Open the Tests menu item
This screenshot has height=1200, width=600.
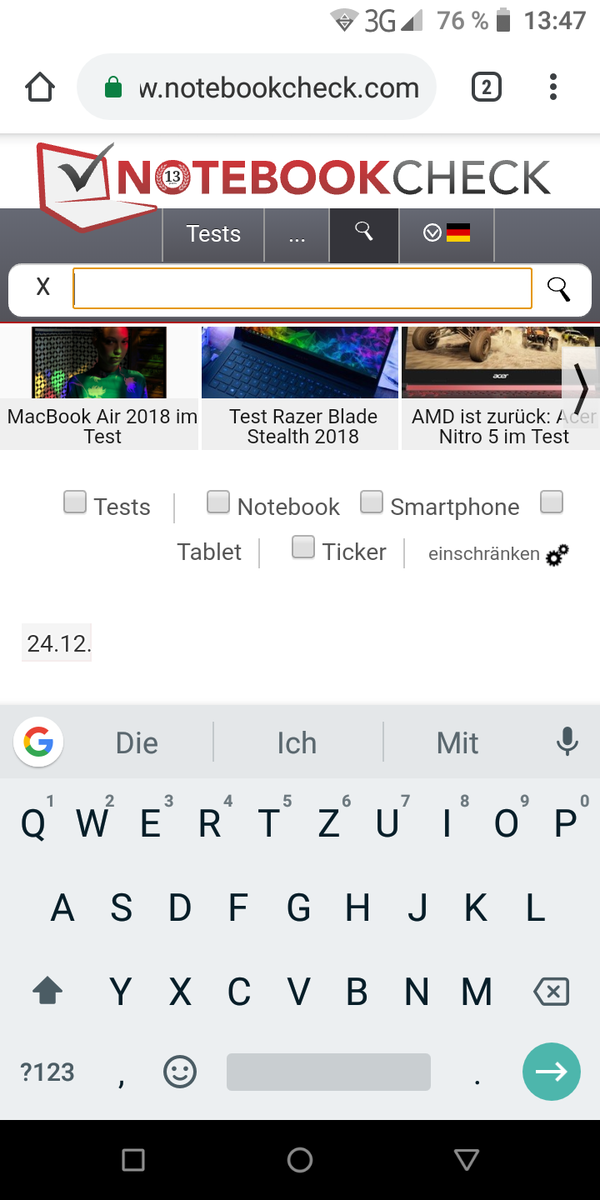[x=213, y=234]
